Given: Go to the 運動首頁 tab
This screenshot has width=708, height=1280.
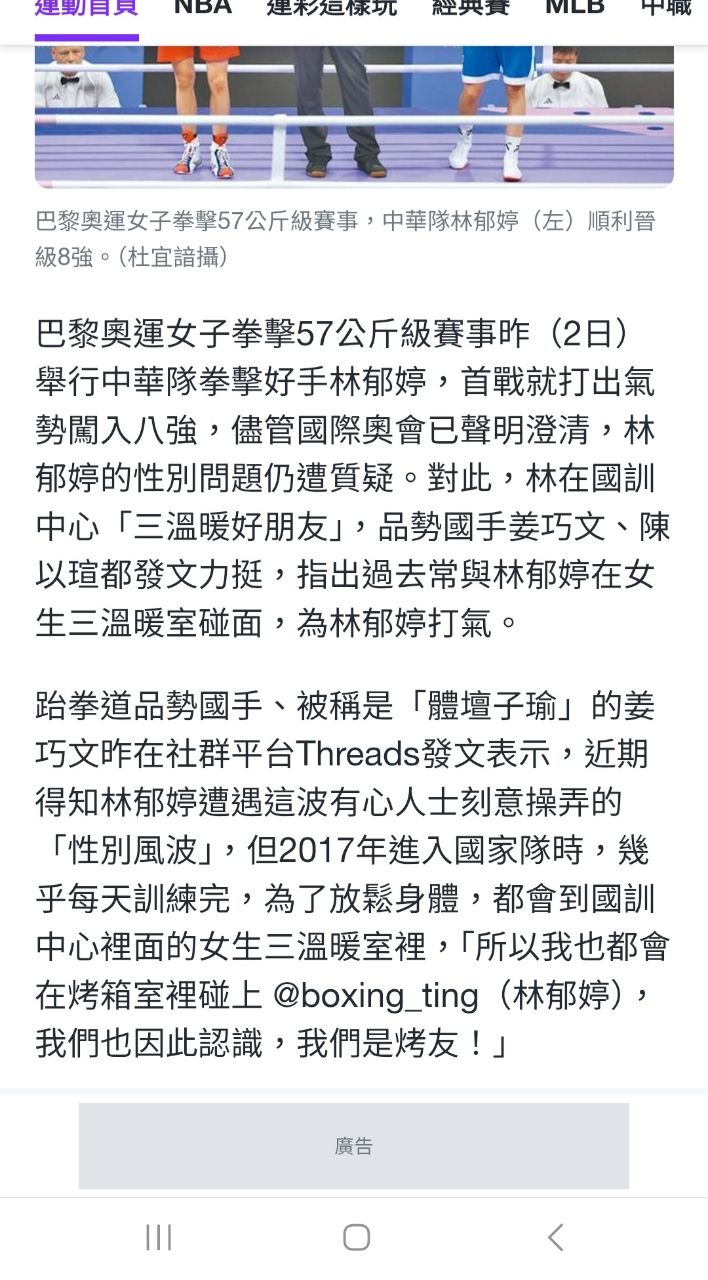Looking at the screenshot, I should tap(86, 8).
